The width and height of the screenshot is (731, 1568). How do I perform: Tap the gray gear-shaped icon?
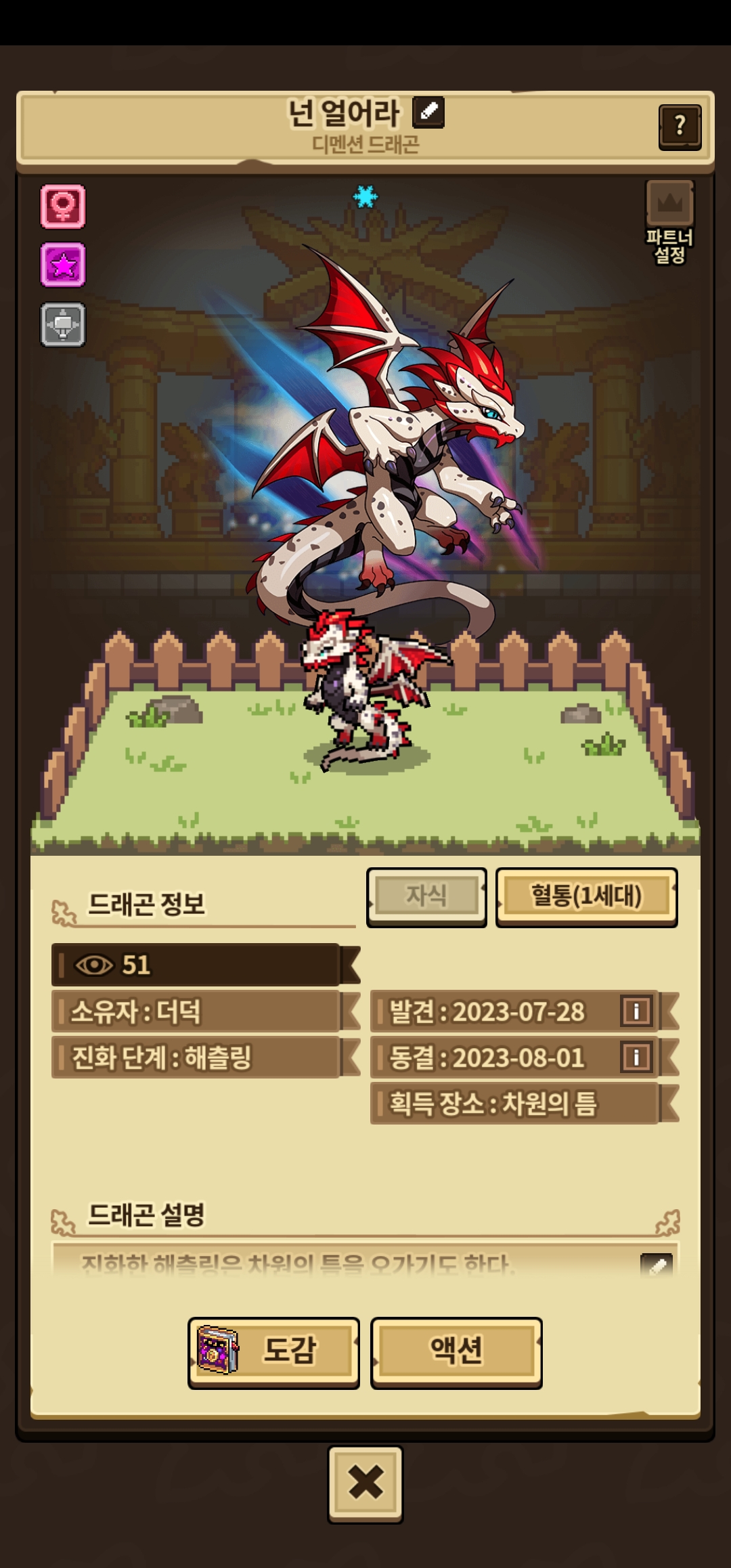pyautogui.click(x=63, y=325)
